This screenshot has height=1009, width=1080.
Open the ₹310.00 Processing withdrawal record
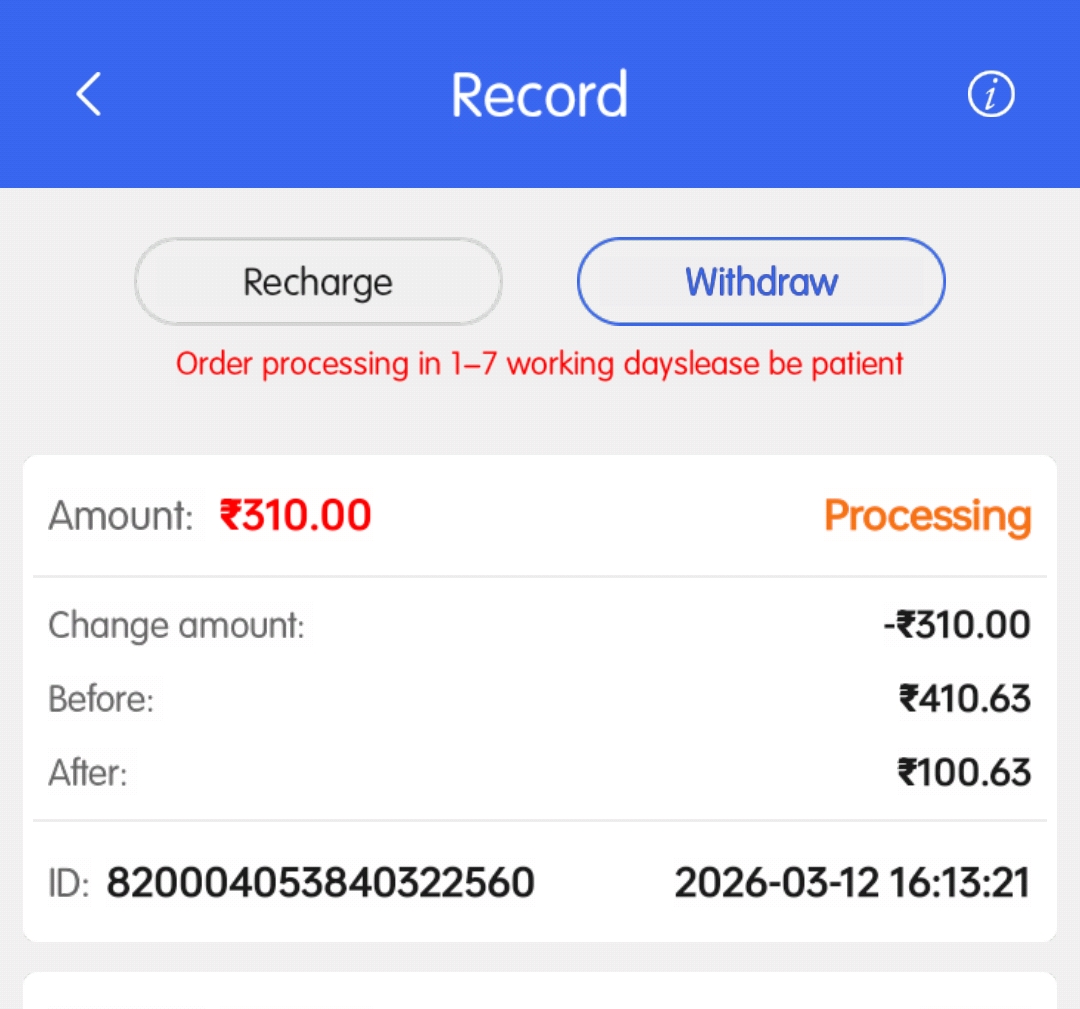pos(540,698)
